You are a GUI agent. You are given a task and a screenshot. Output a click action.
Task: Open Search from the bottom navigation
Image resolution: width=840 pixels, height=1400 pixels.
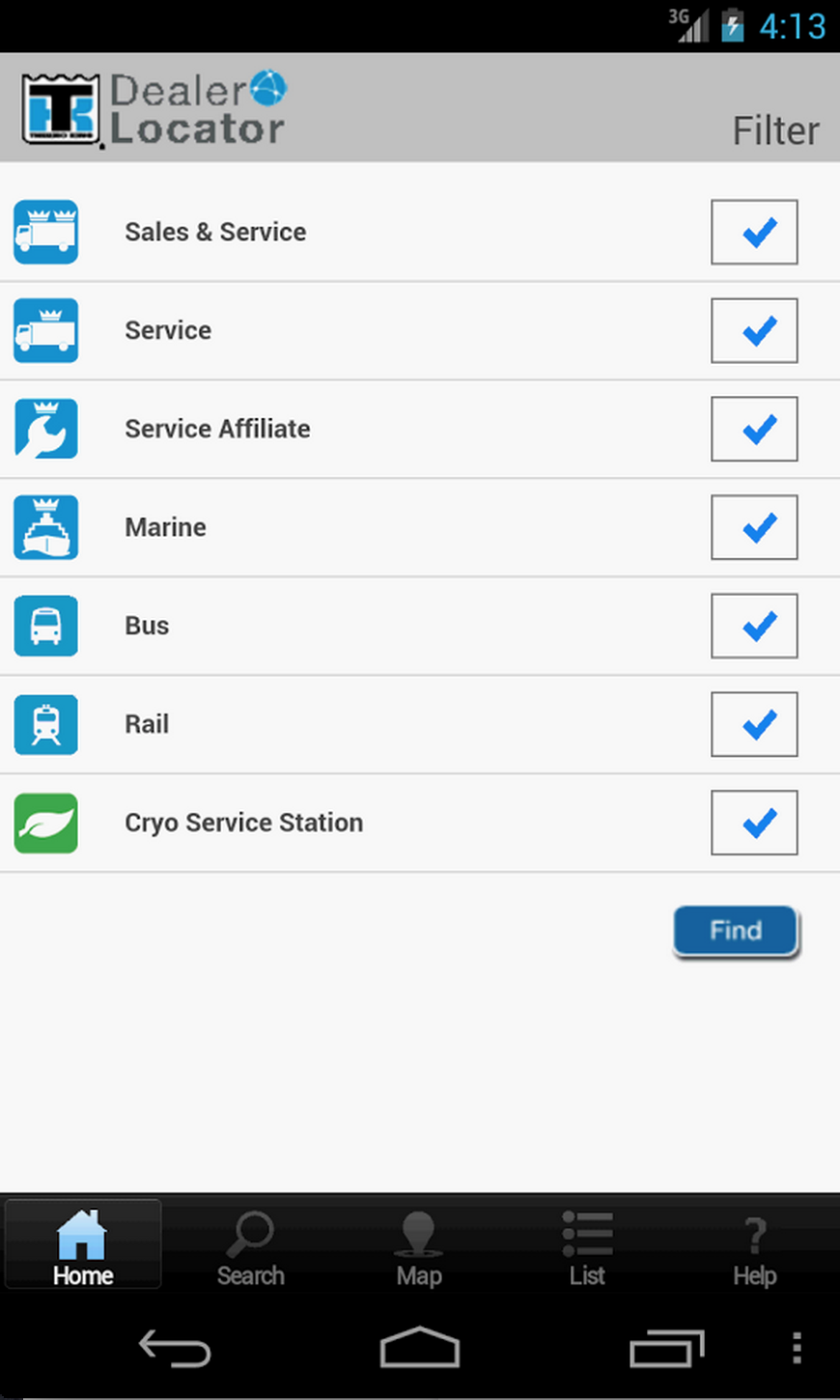coord(250,1246)
